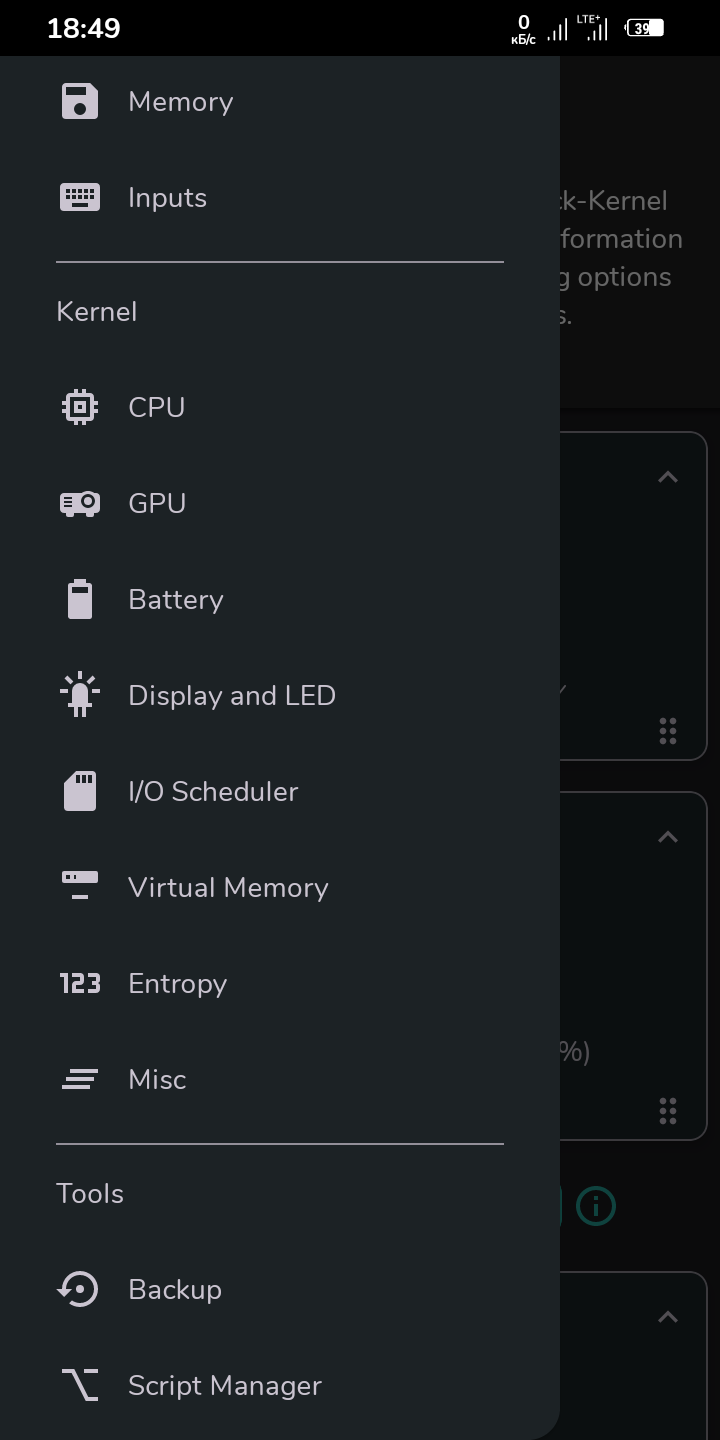
Task: Go to Virtual Memory settings
Action: 280,888
